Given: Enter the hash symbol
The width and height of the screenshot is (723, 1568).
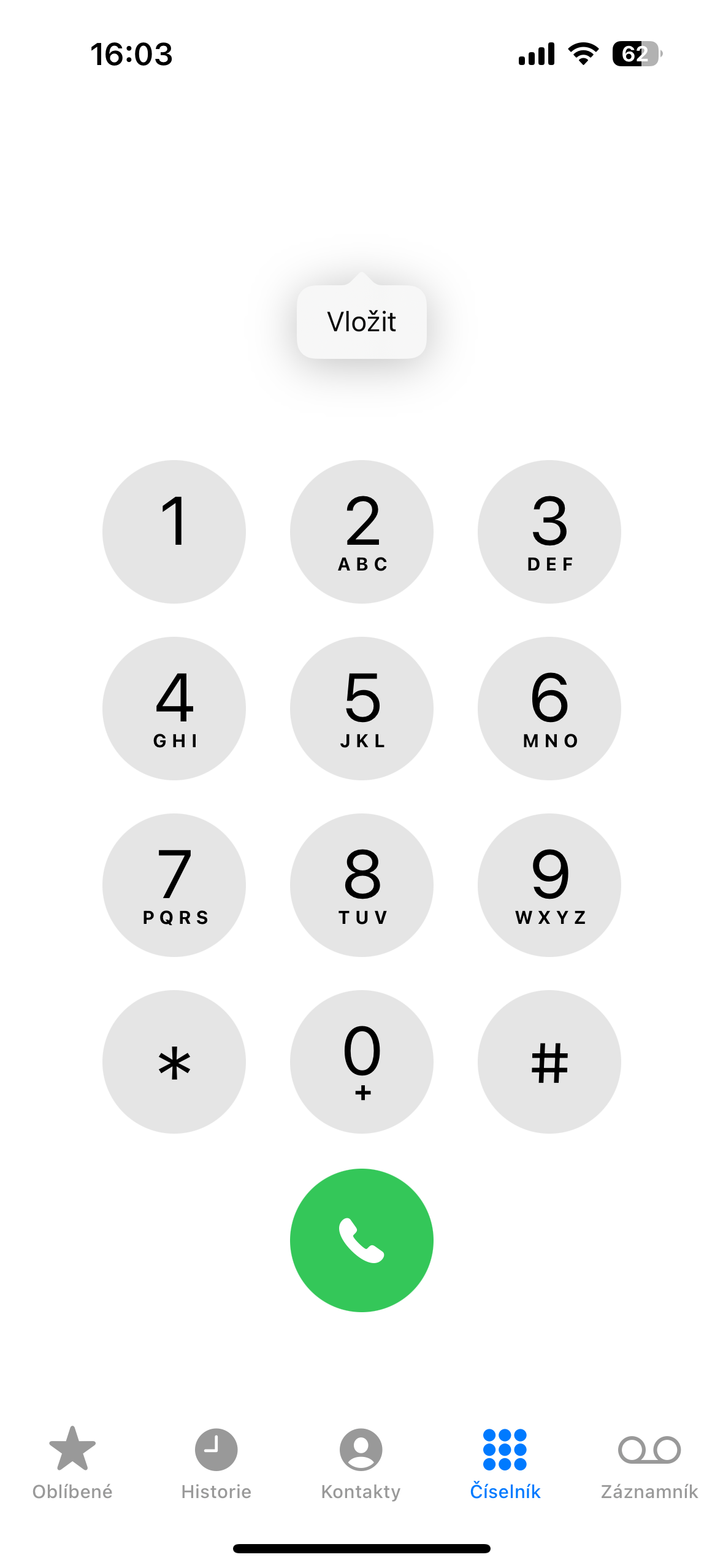Looking at the screenshot, I should (x=549, y=1061).
